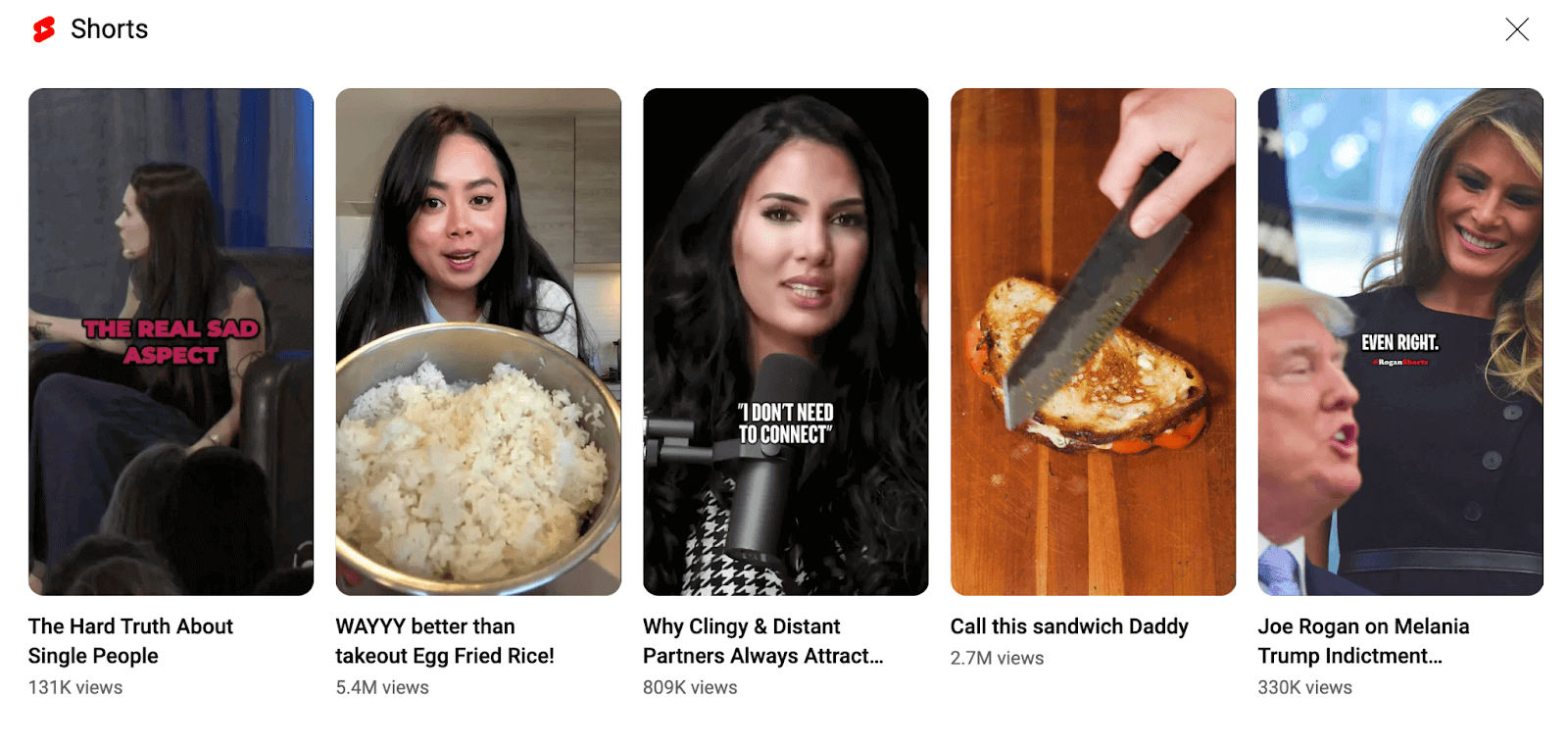Dismiss the Shorts shelf with the X

point(1516,29)
